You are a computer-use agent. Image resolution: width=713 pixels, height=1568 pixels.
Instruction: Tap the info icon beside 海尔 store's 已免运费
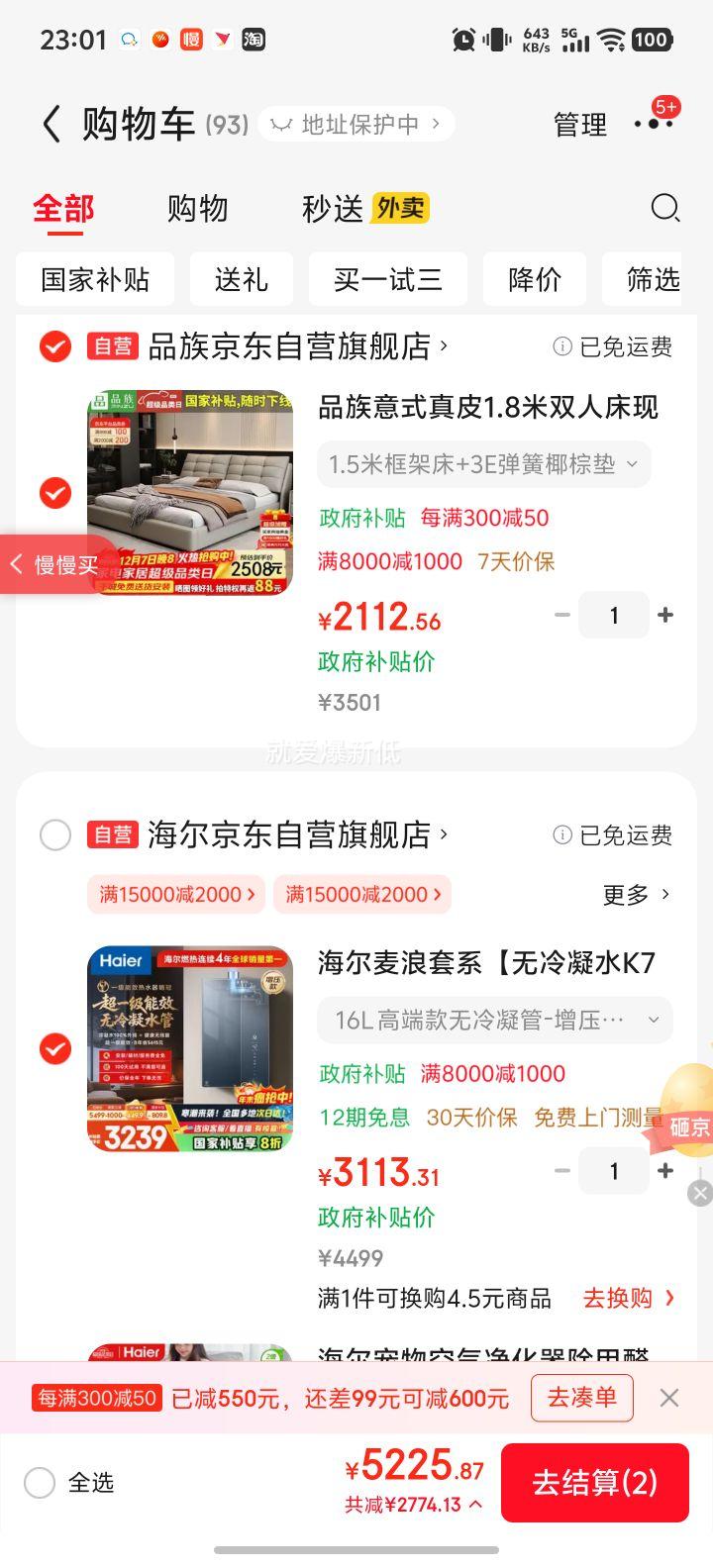(x=561, y=835)
